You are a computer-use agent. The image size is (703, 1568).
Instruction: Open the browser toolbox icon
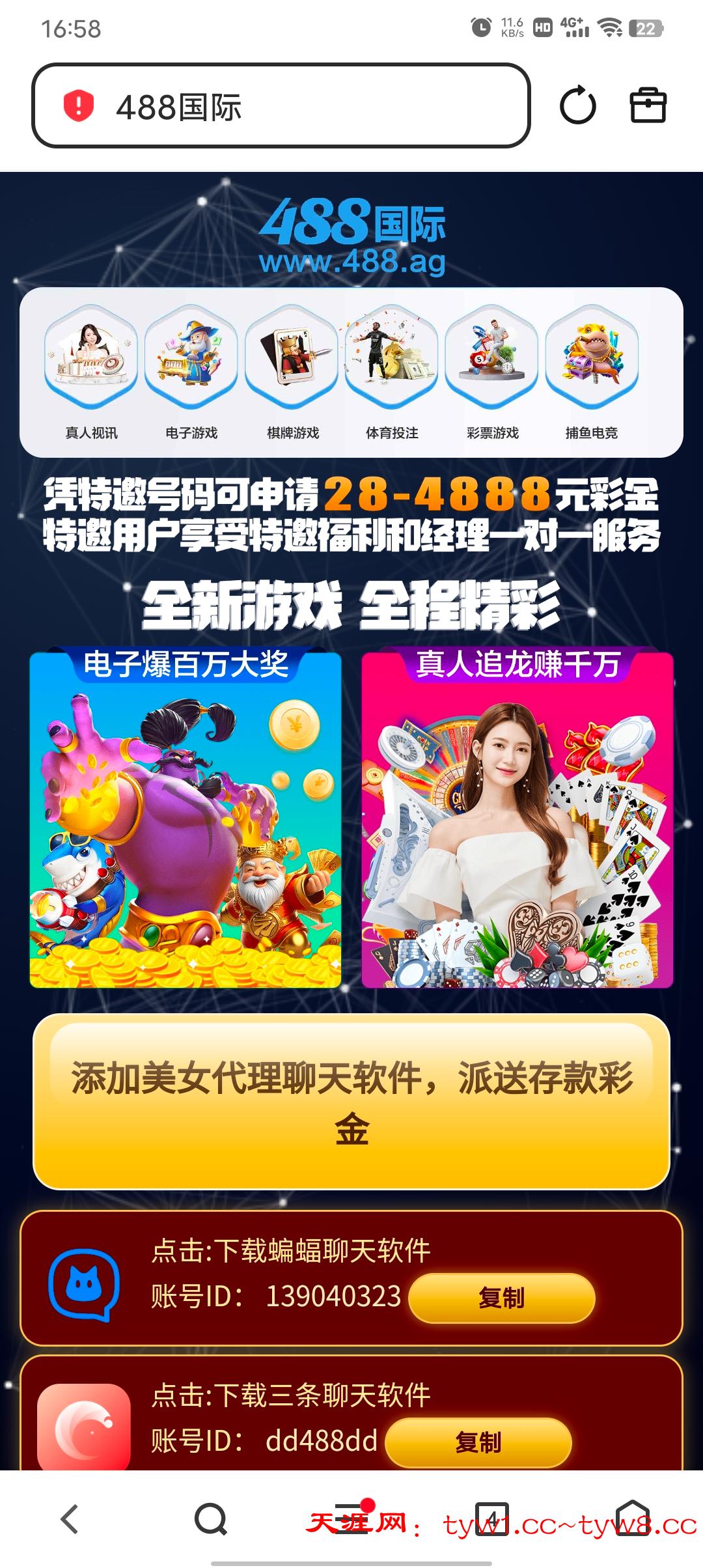648,106
